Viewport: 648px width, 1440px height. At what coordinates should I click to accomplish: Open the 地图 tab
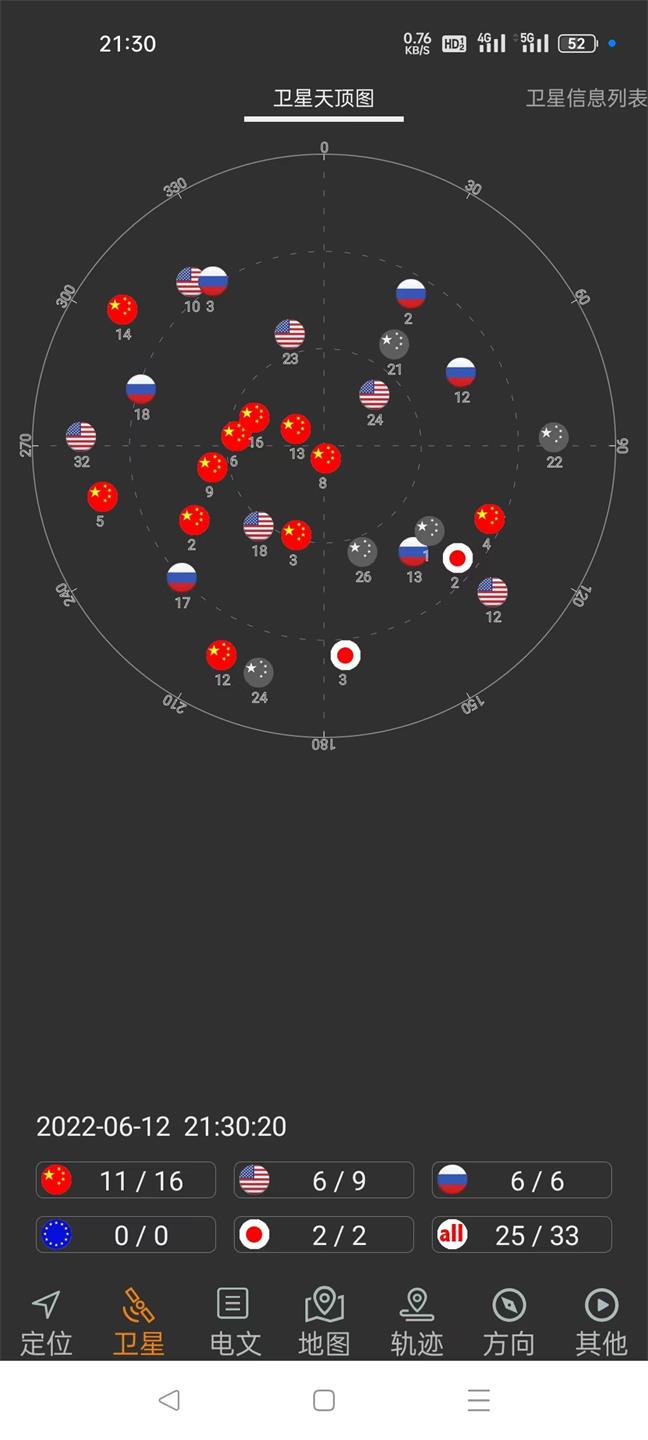(x=324, y=1322)
